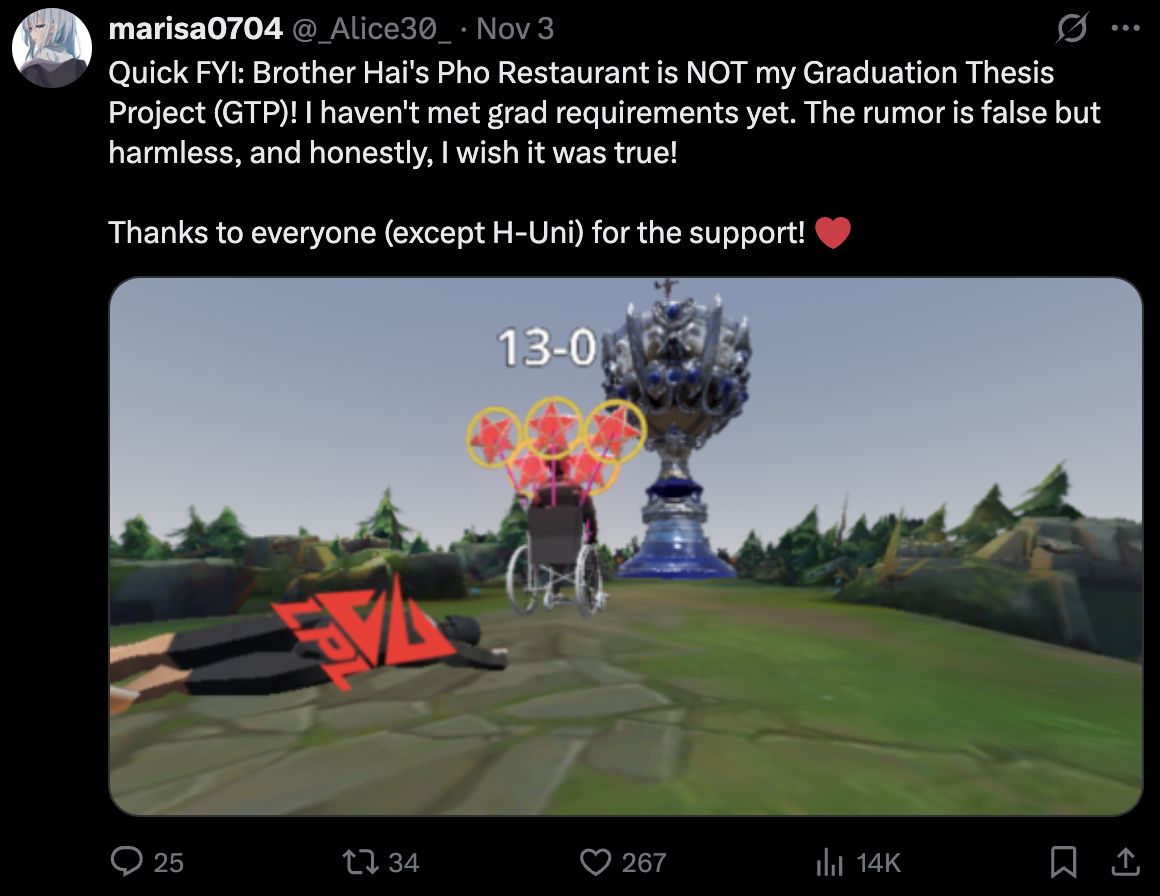Image resolution: width=1160 pixels, height=896 pixels.
Task: Share the post via share icon
Action: point(1124,861)
